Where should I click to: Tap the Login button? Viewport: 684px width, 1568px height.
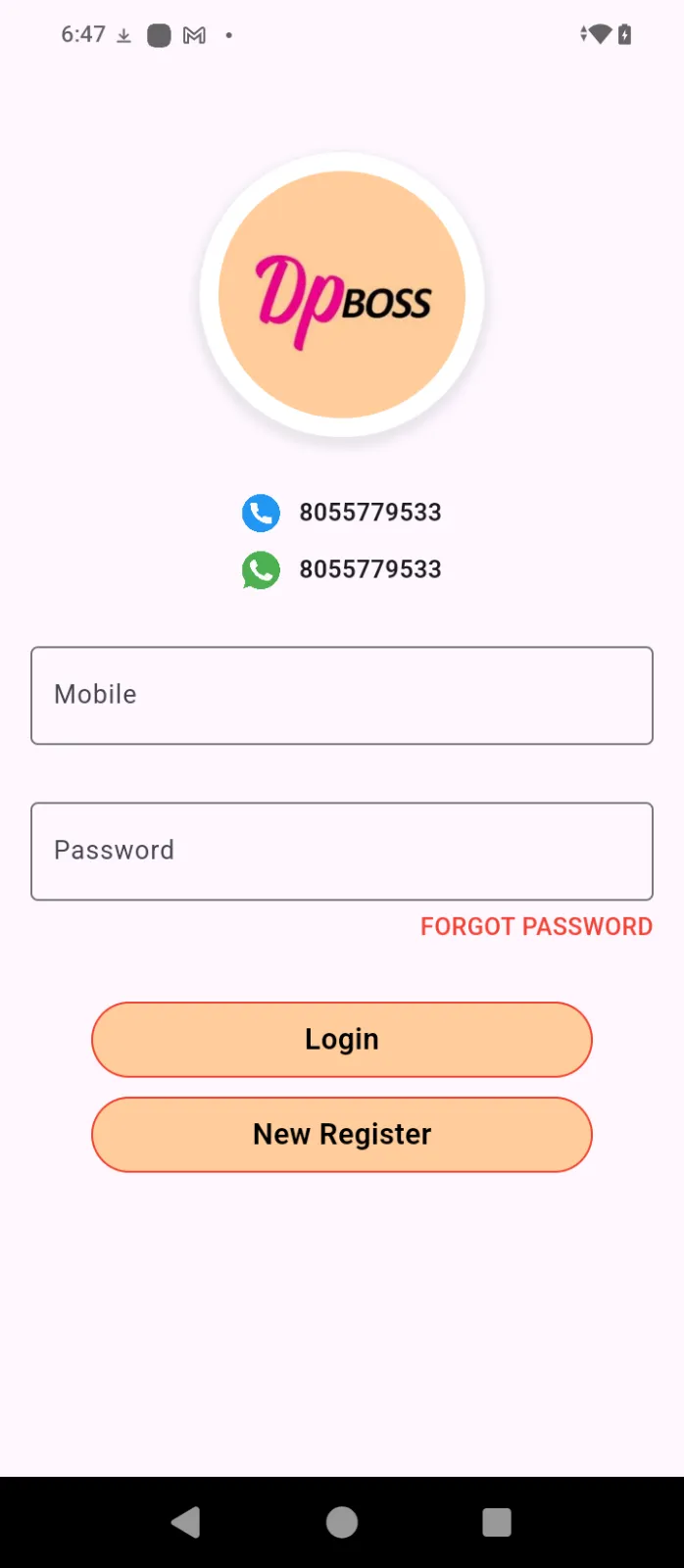(x=342, y=1039)
